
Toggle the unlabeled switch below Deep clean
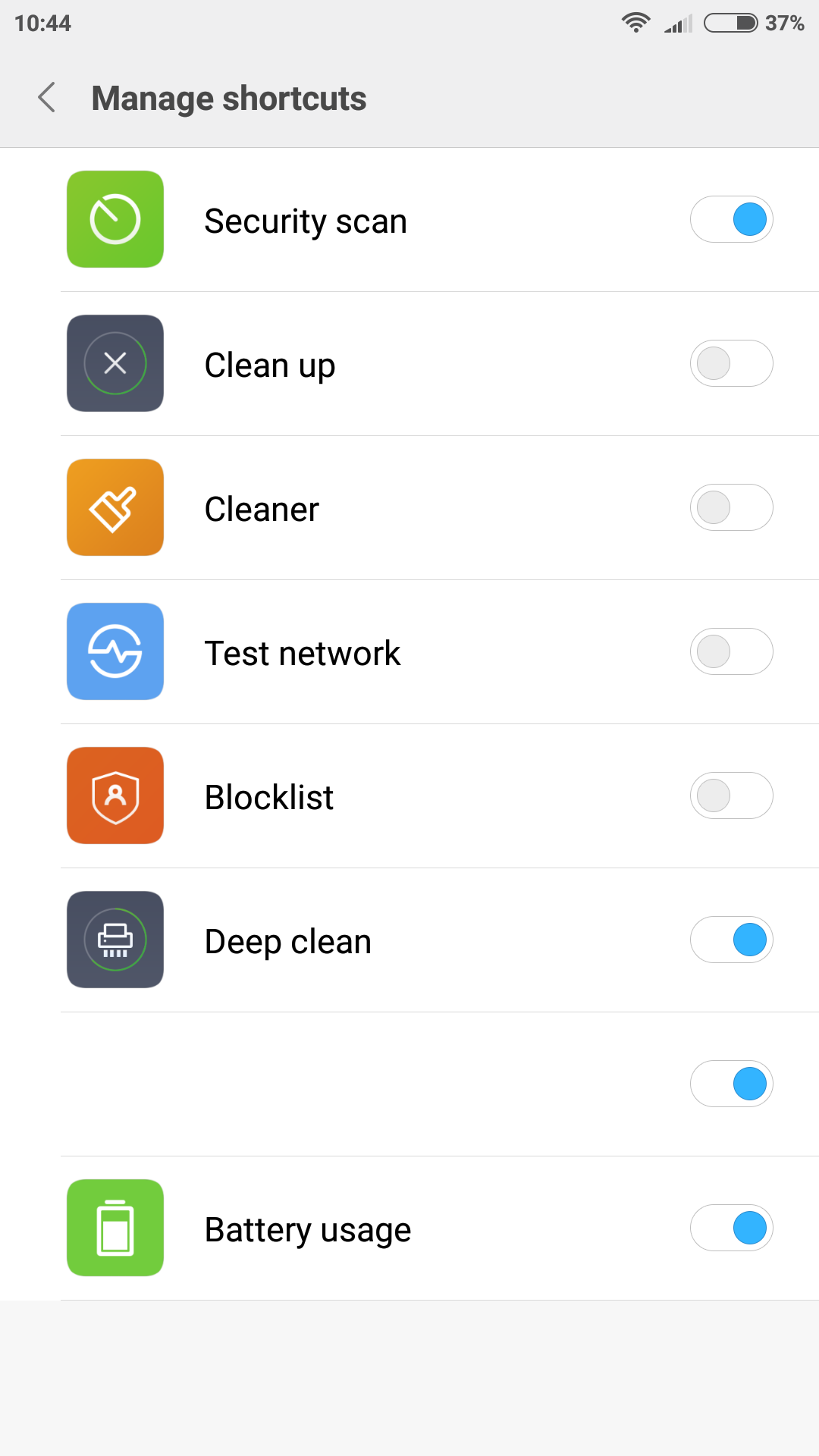[731, 1084]
